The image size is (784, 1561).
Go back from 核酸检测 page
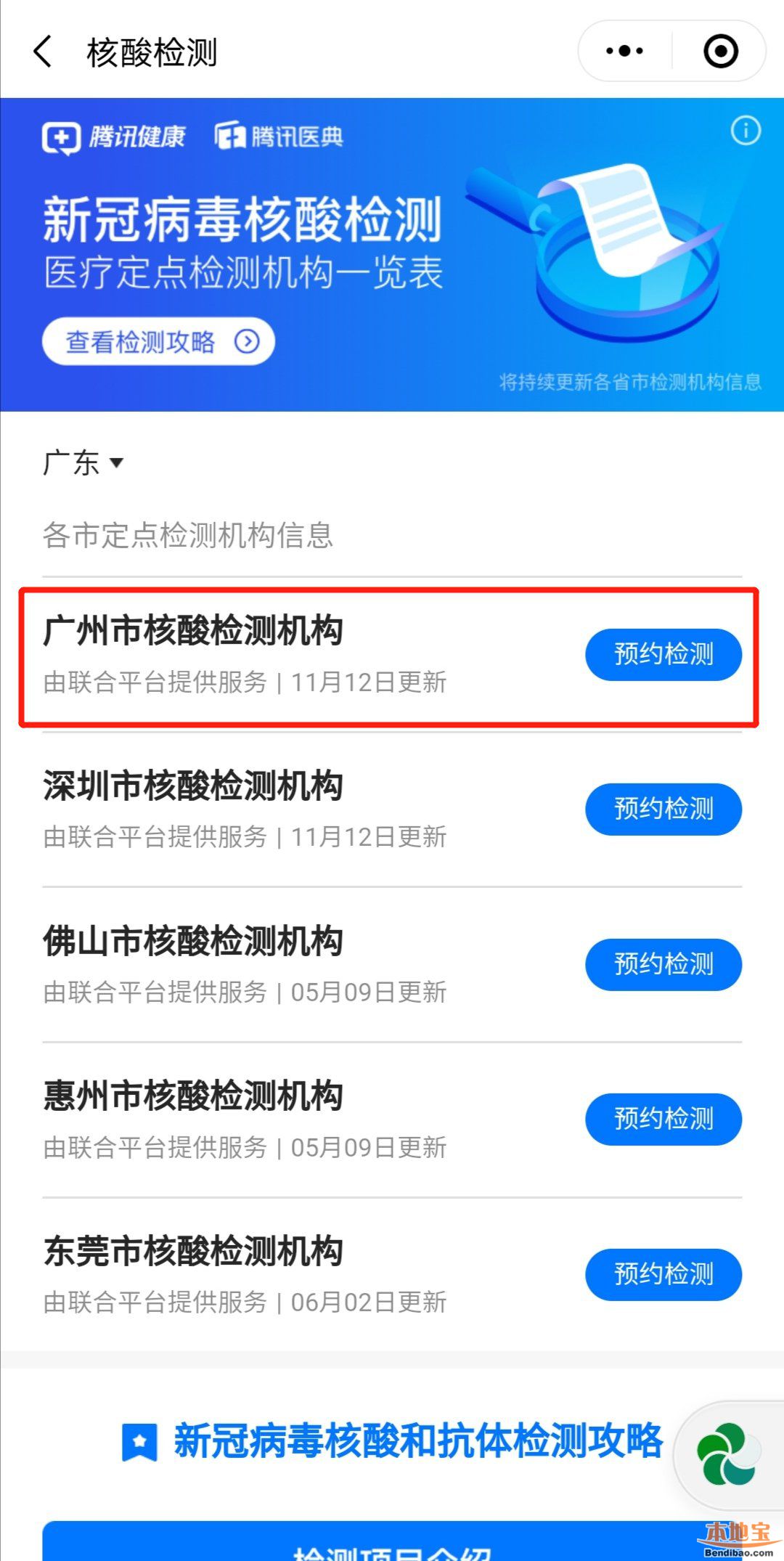tap(43, 52)
